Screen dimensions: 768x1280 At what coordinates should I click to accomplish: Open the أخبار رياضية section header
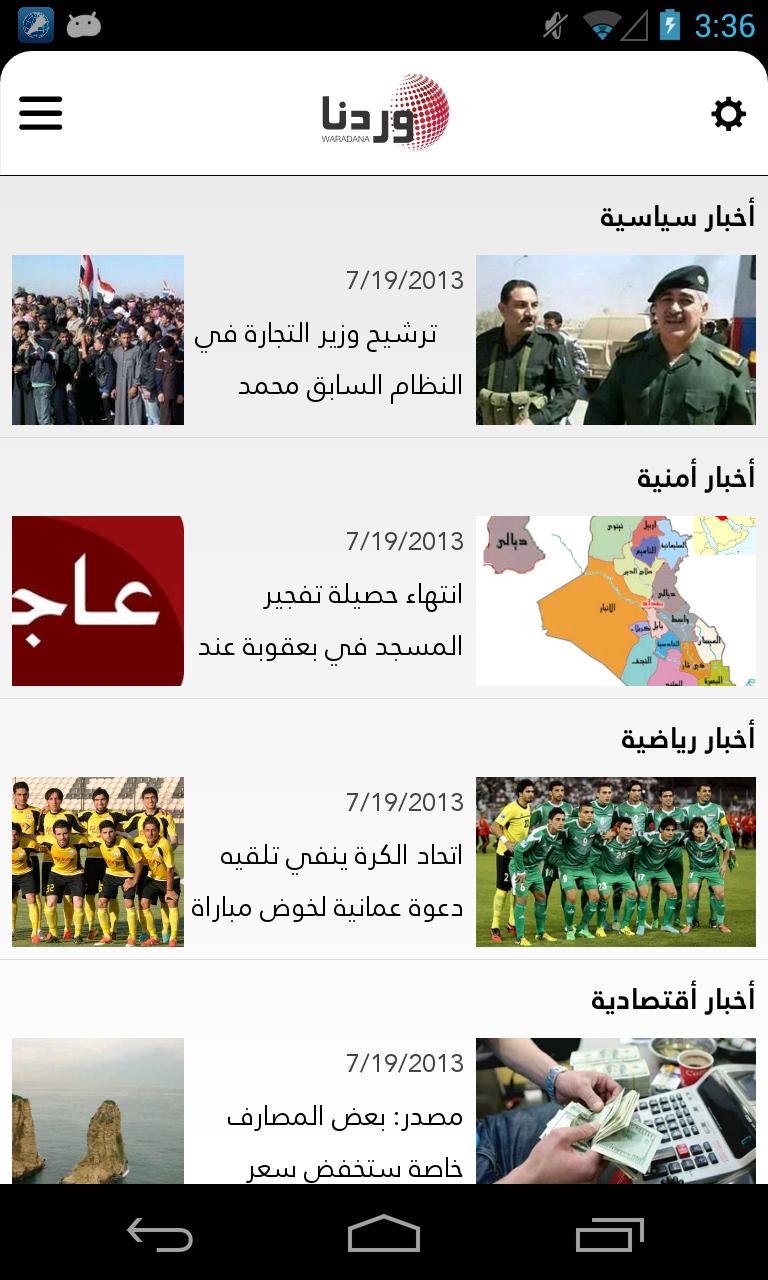click(x=687, y=739)
